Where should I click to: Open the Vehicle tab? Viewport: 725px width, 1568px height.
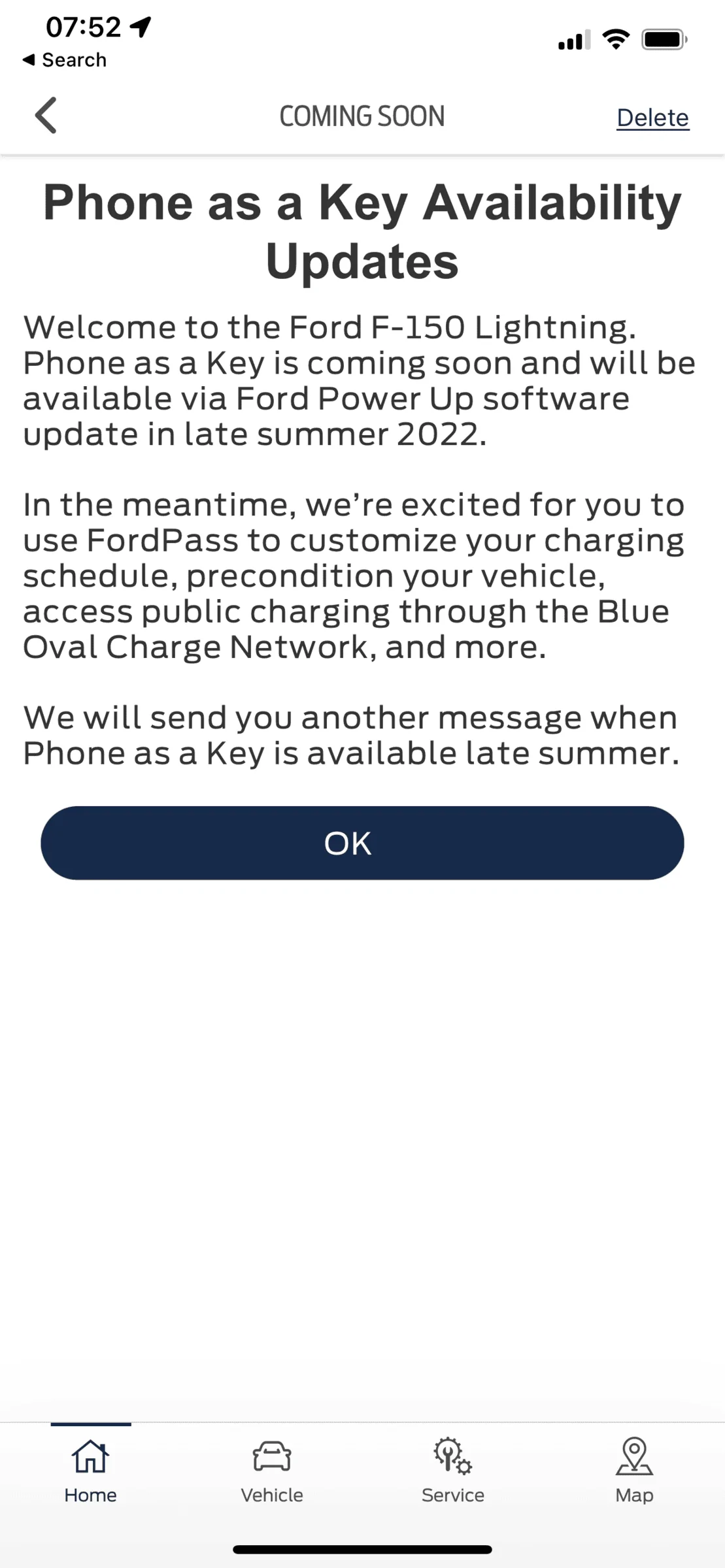272,1470
